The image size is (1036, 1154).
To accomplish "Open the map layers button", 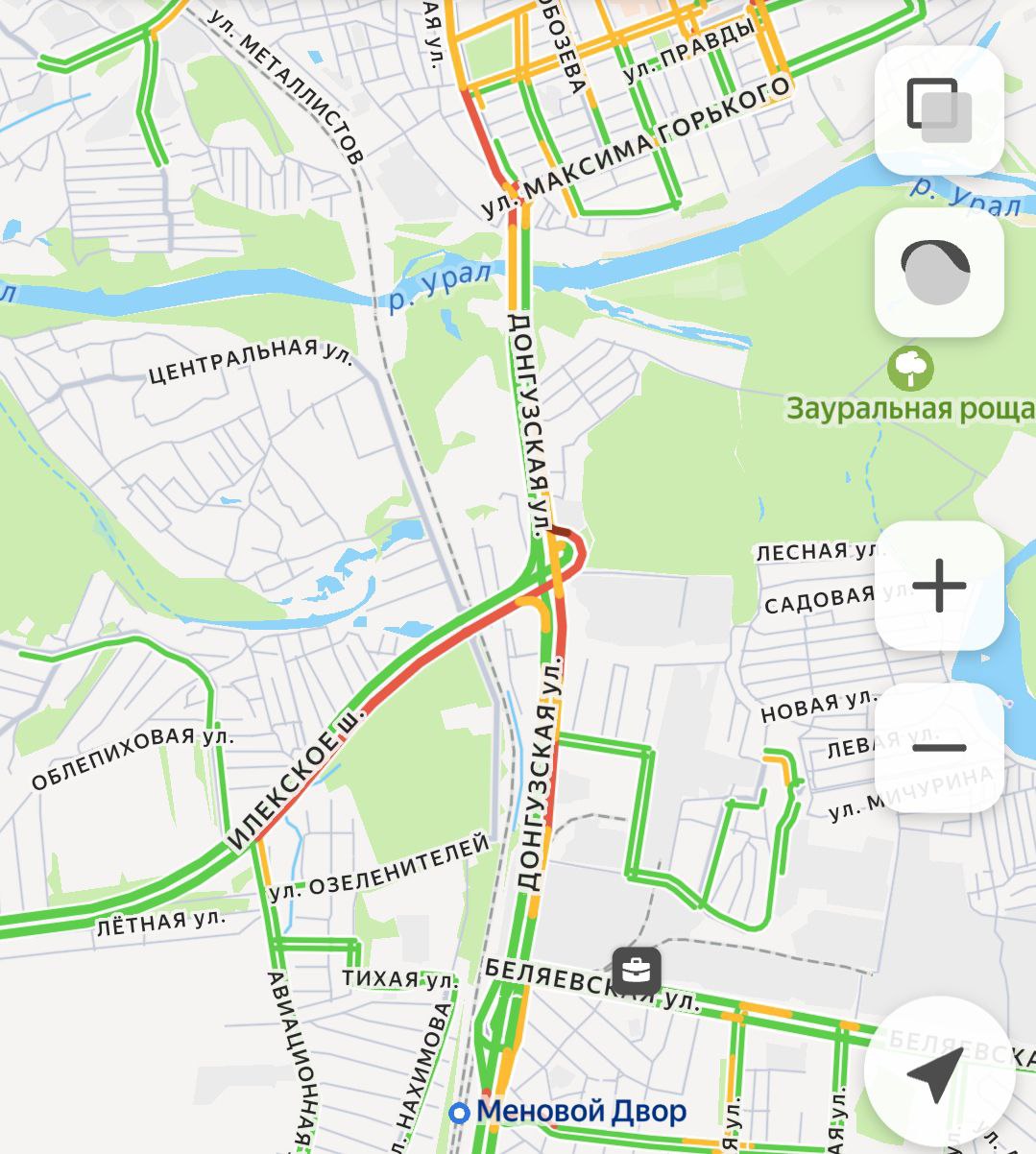I will tap(938, 110).
